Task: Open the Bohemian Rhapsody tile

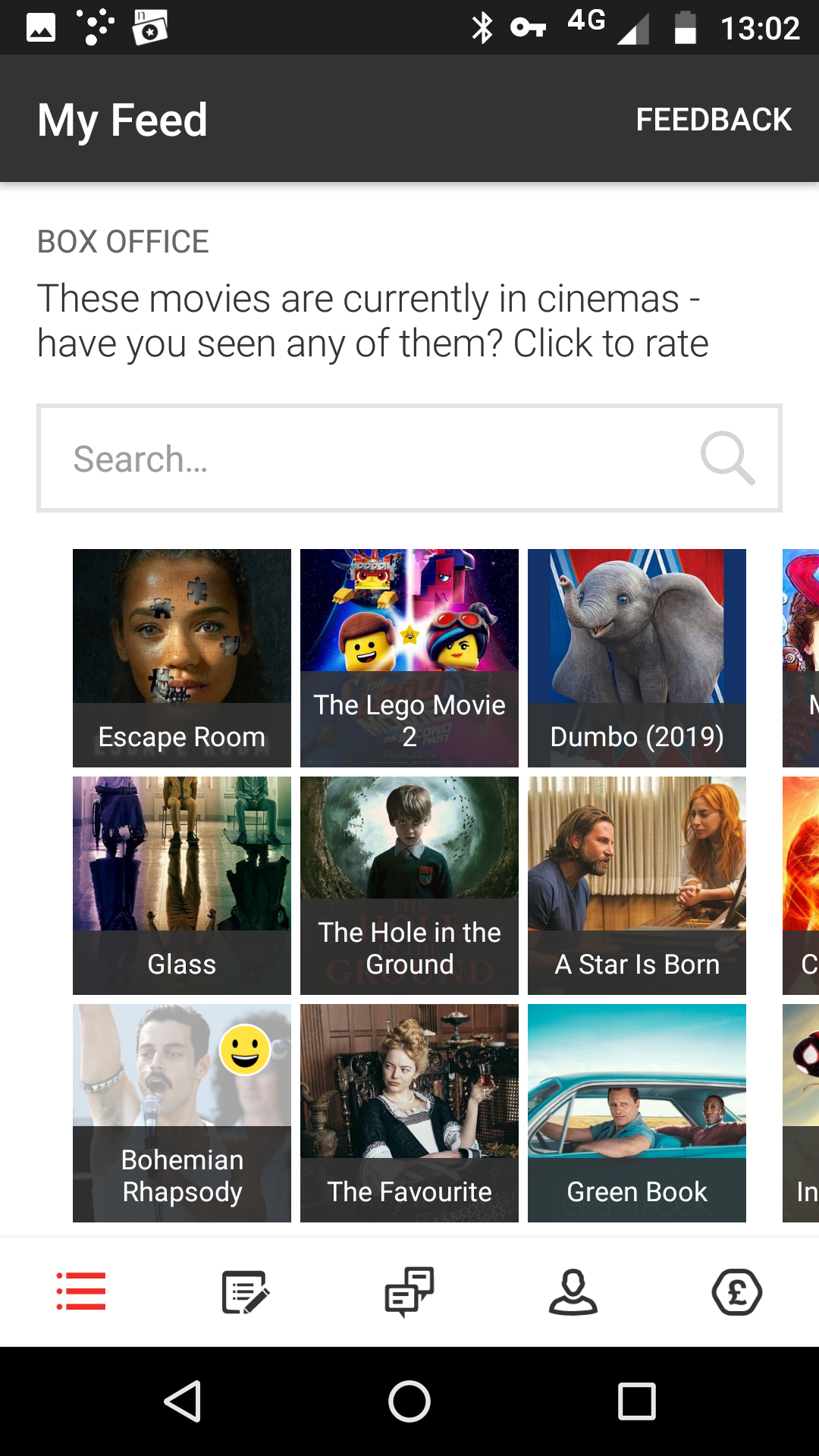Action: (182, 1112)
